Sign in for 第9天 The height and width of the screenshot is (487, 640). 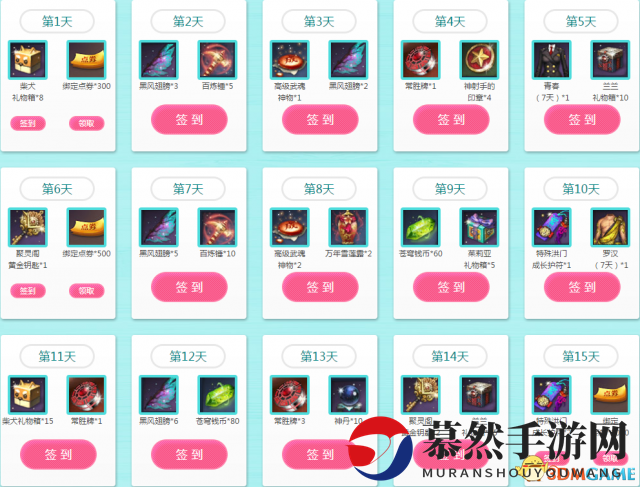coord(451,287)
